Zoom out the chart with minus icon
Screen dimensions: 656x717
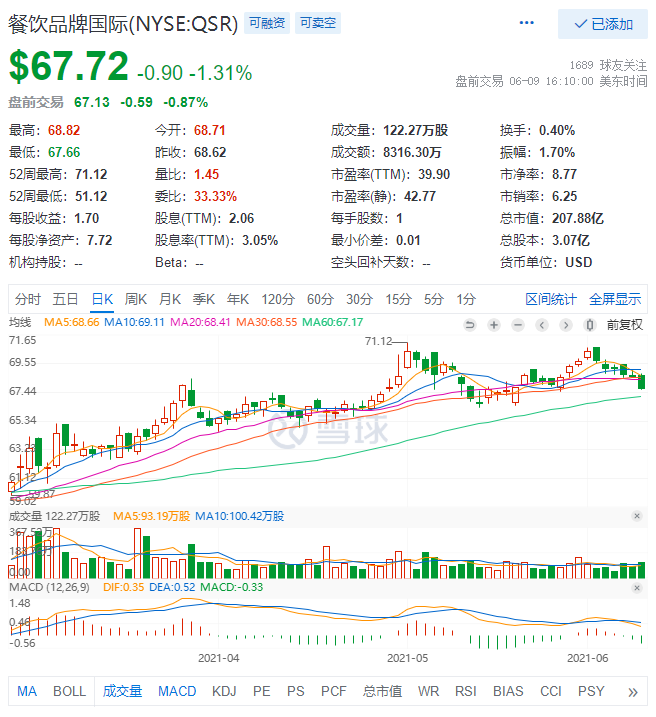(x=516, y=325)
